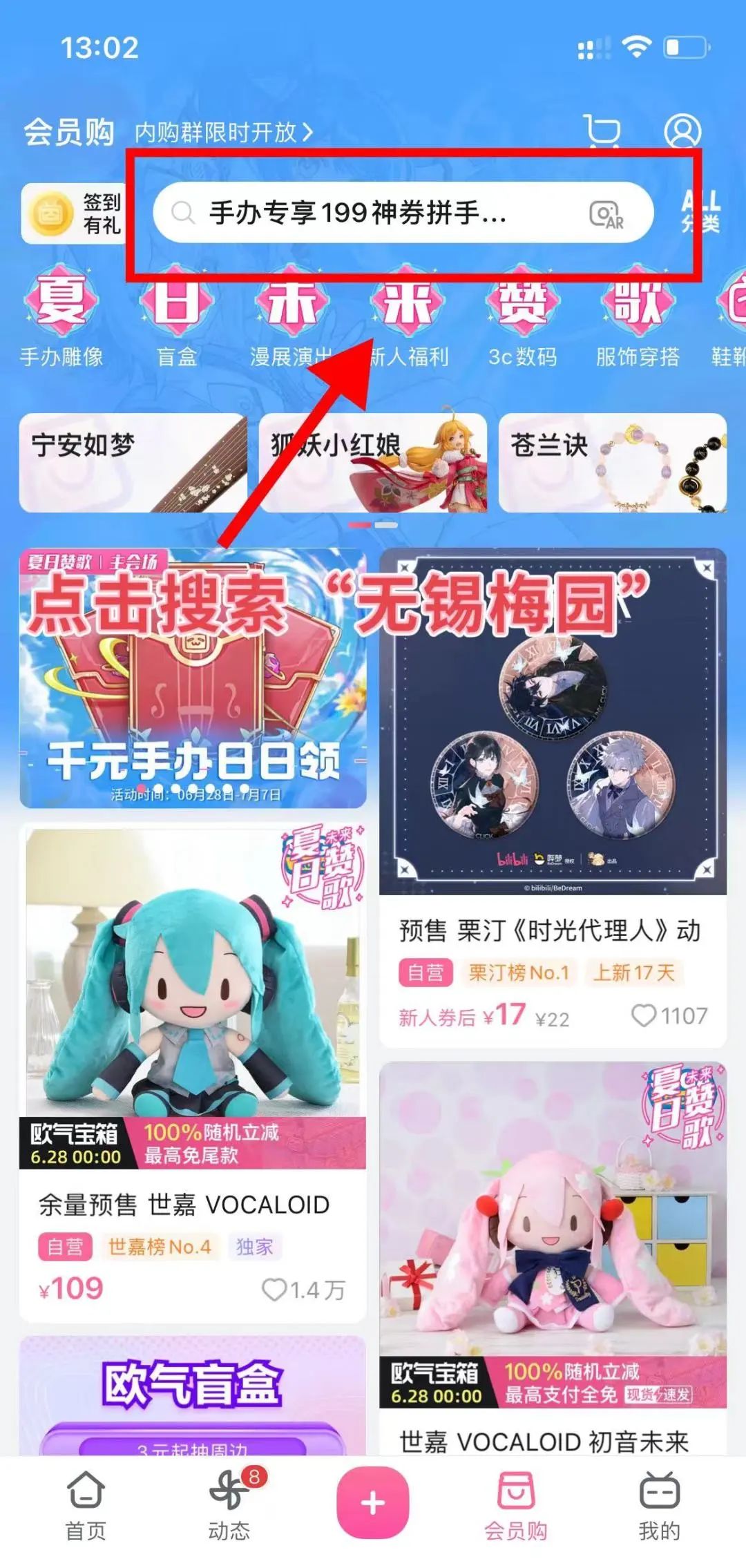Tap the pink plus create button

pyautogui.click(x=373, y=1503)
